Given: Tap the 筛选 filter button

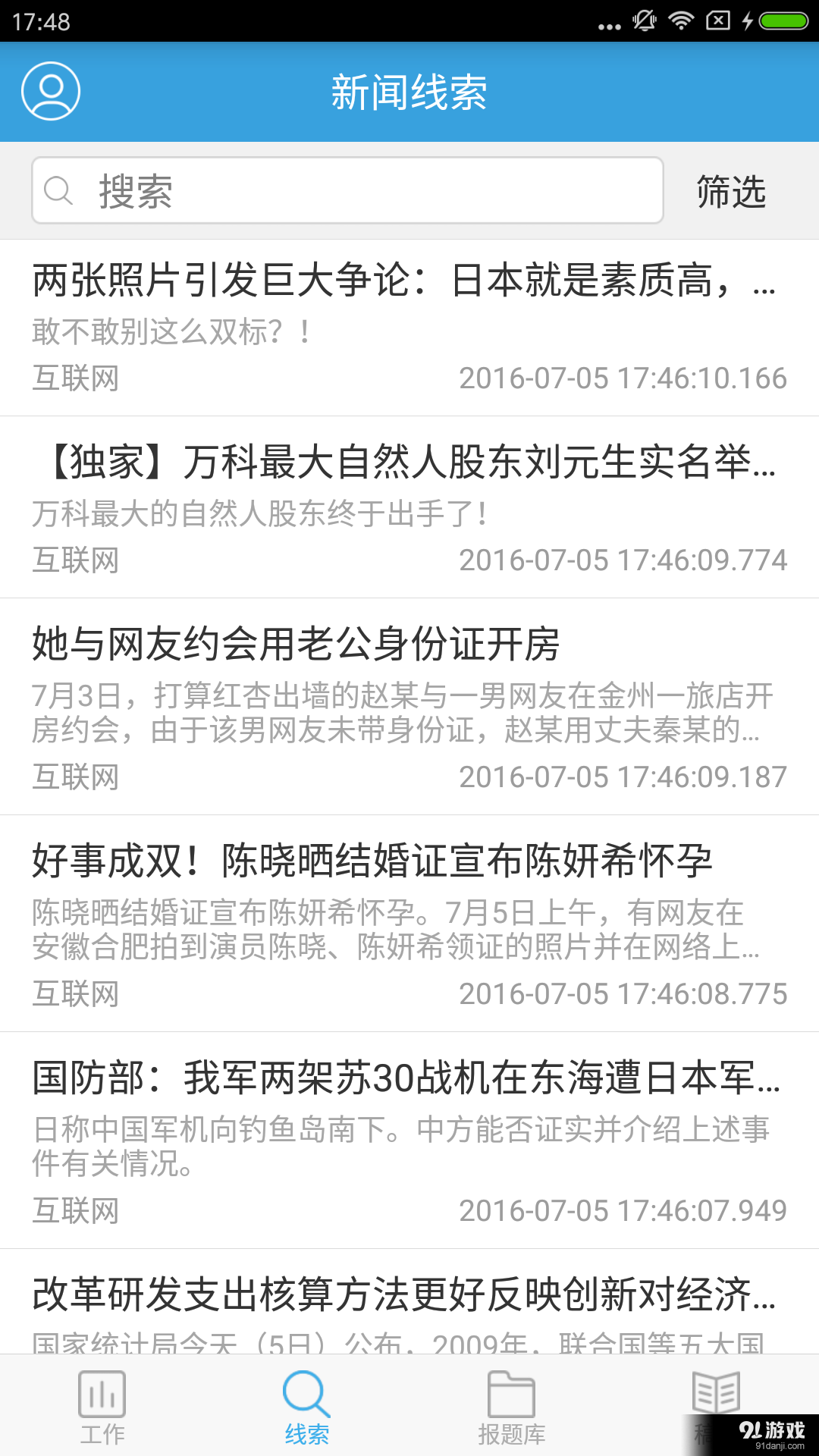Looking at the screenshot, I should pos(729,191).
